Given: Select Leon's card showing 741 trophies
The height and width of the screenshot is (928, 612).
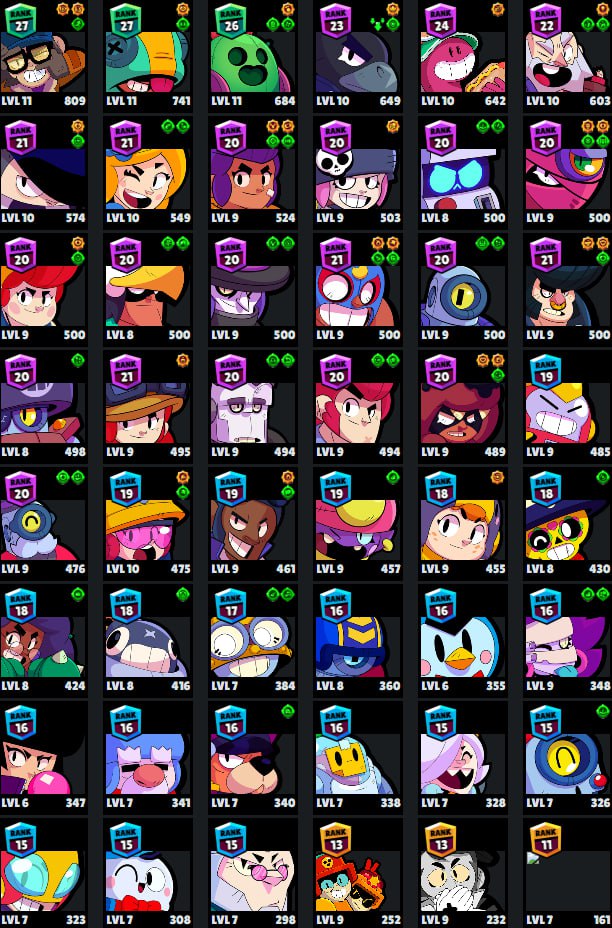Looking at the screenshot, I should click(149, 55).
